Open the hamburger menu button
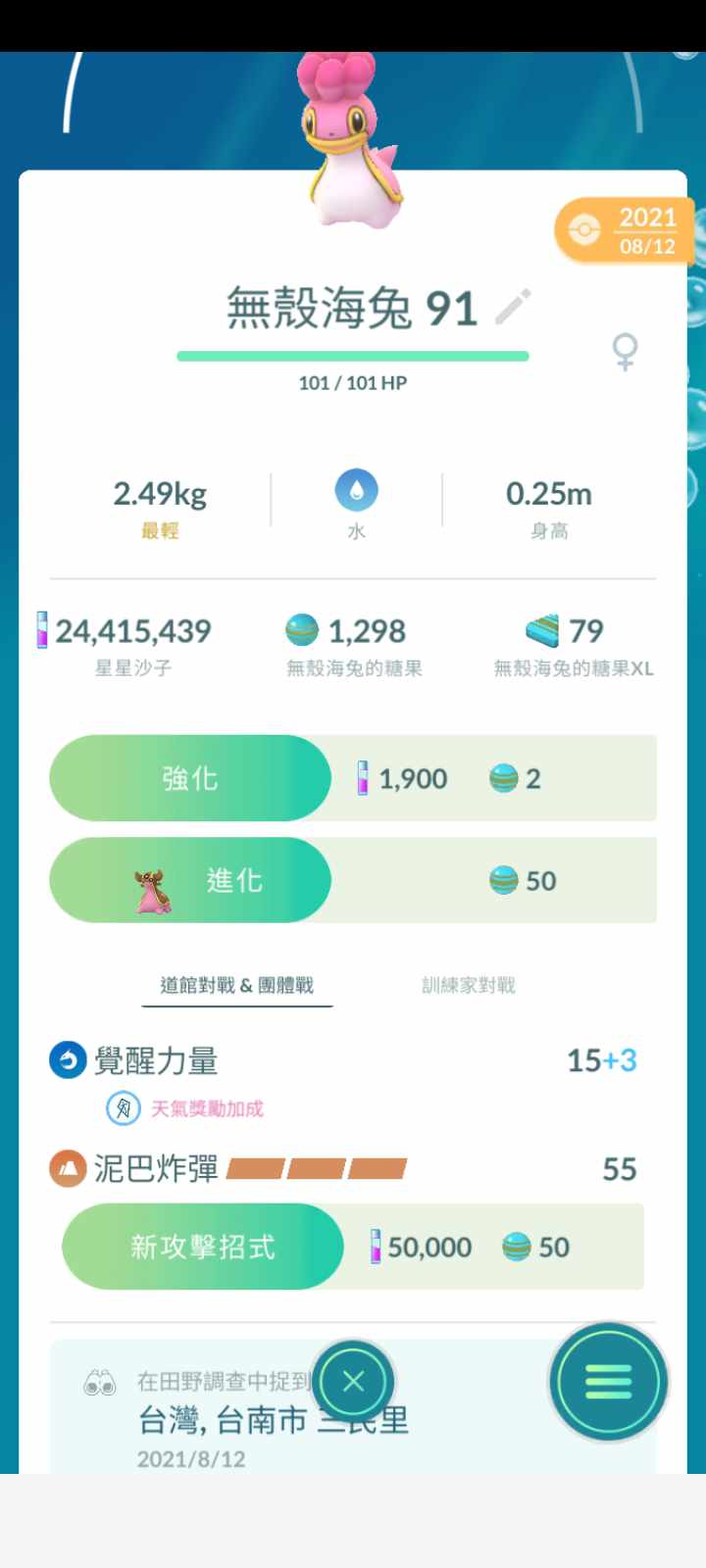The image size is (706, 1568). [608, 1382]
